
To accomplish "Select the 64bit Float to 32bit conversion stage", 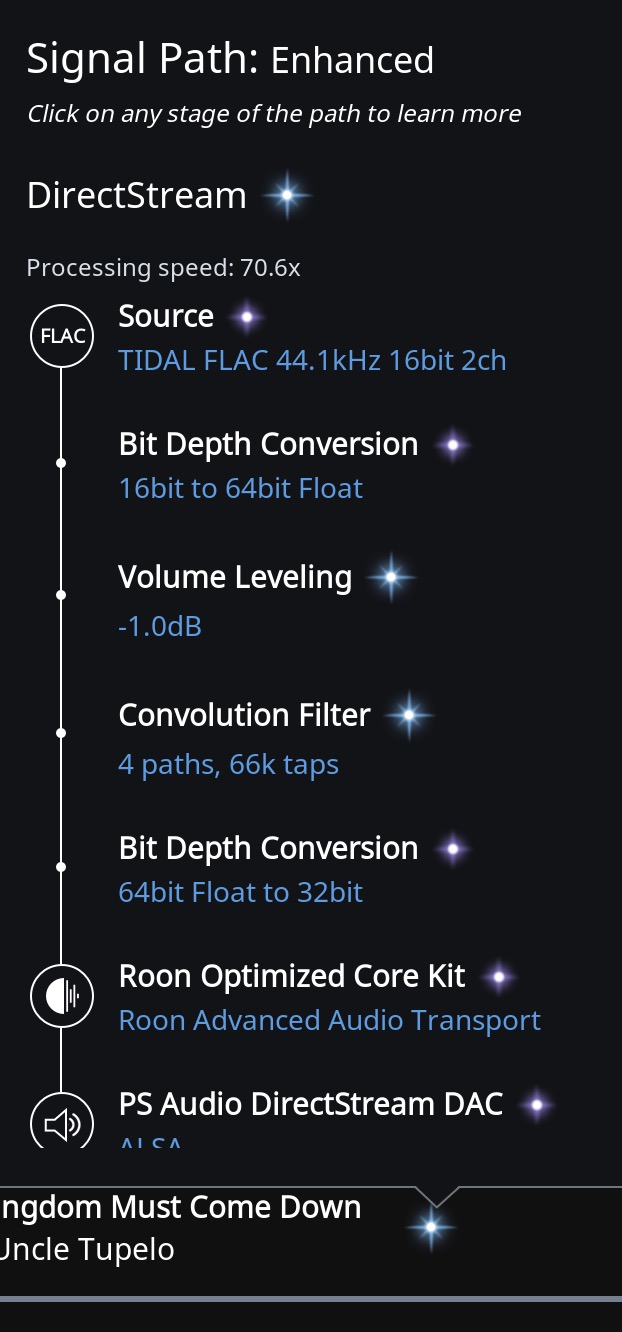I will coord(240,893).
